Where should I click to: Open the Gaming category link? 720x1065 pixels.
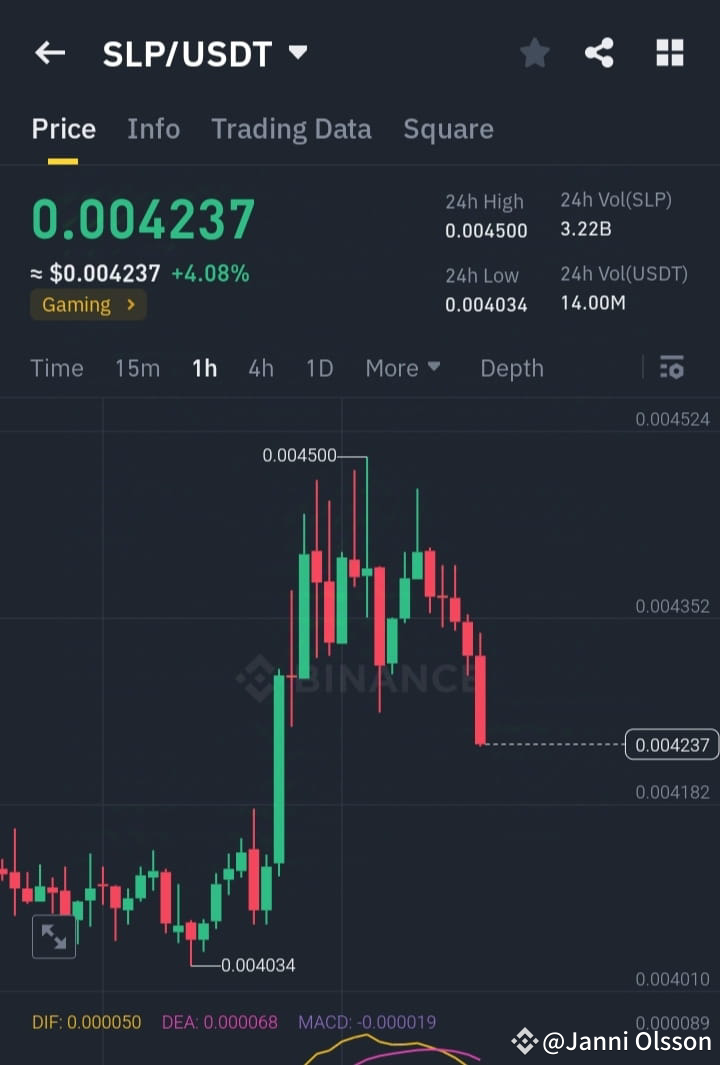[88, 305]
